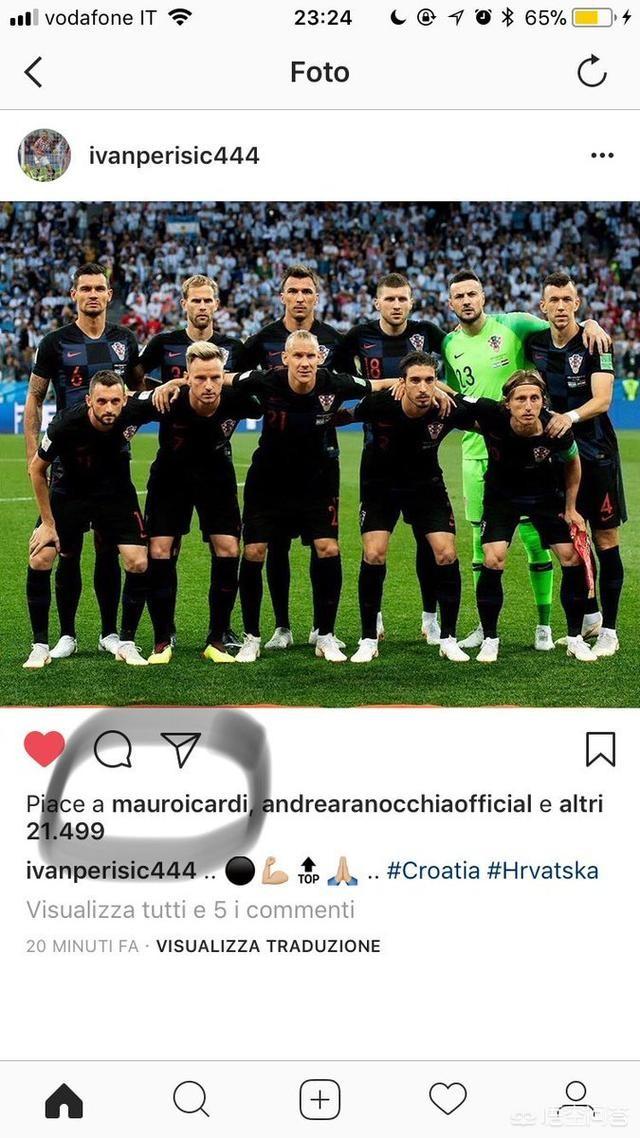Open the activity heart tab
640x1138 pixels.
[448, 1099]
